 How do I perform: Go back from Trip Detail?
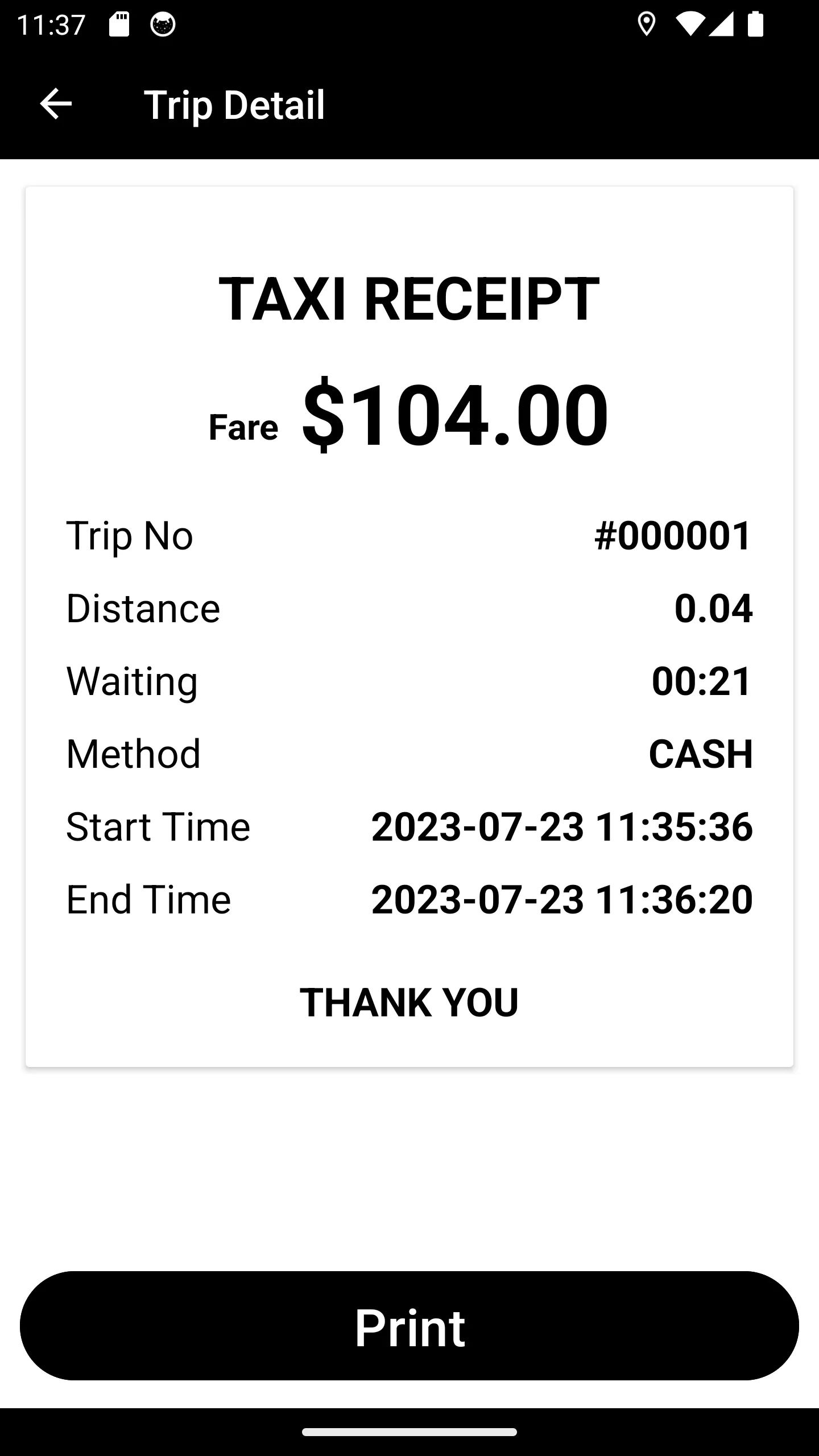click(x=56, y=104)
